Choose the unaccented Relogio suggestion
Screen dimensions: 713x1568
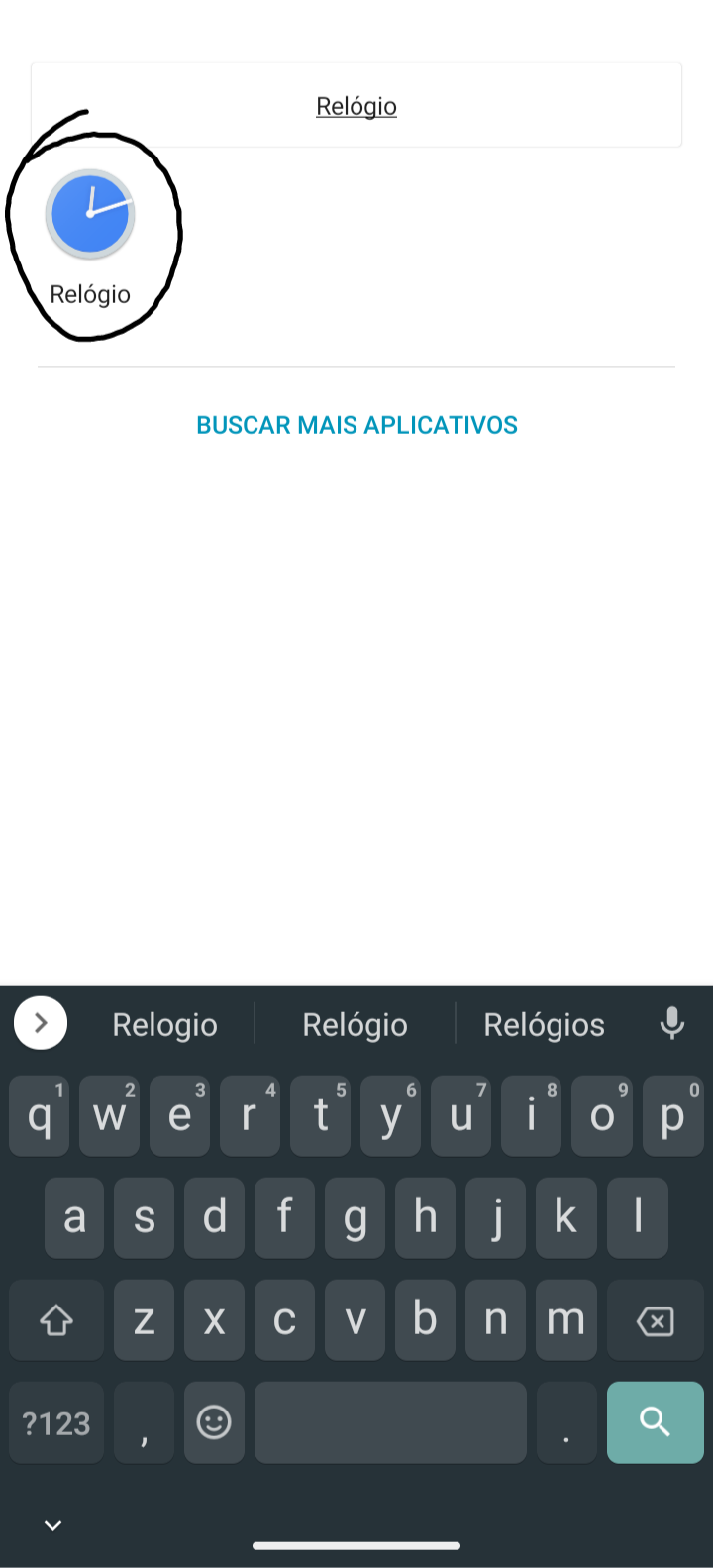[x=165, y=1024]
